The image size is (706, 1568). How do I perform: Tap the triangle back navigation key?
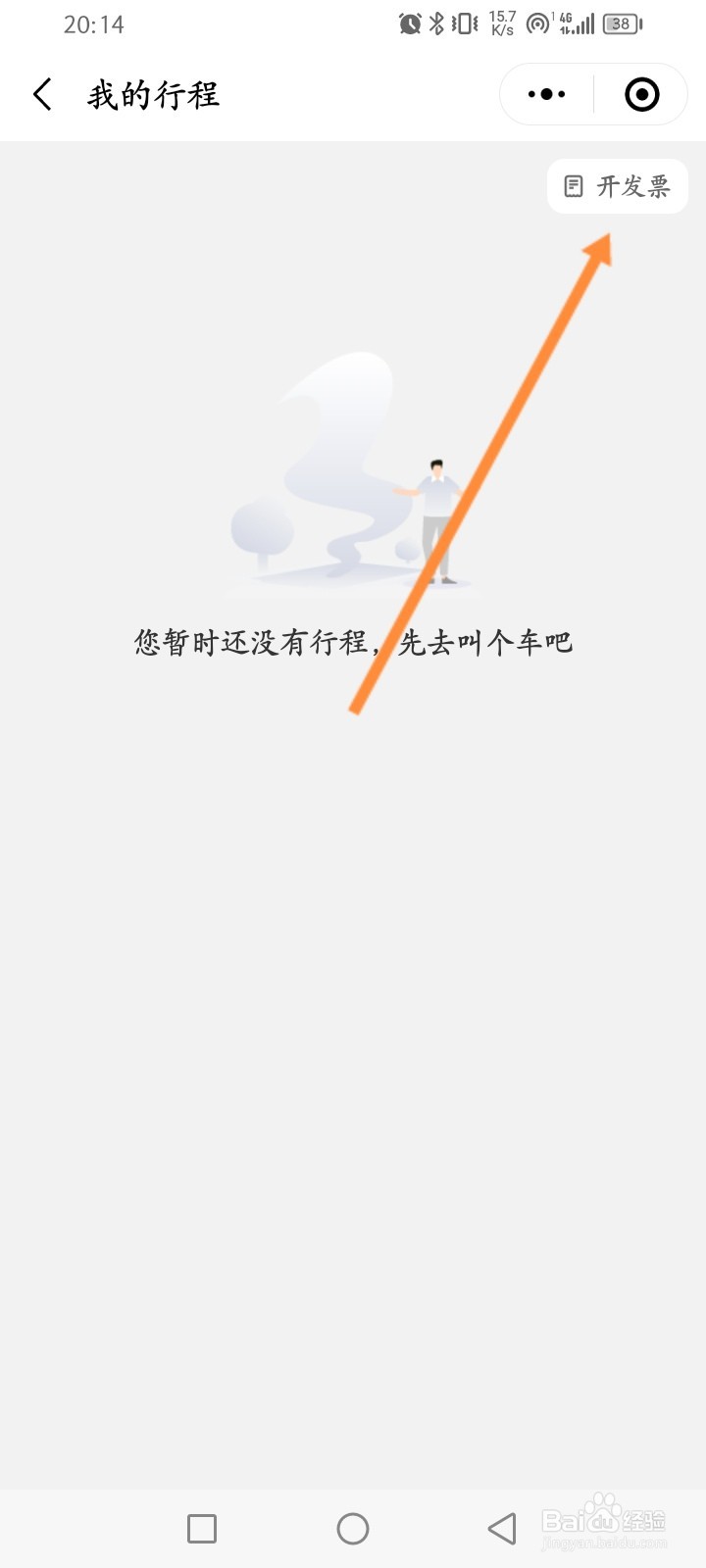point(502,1528)
